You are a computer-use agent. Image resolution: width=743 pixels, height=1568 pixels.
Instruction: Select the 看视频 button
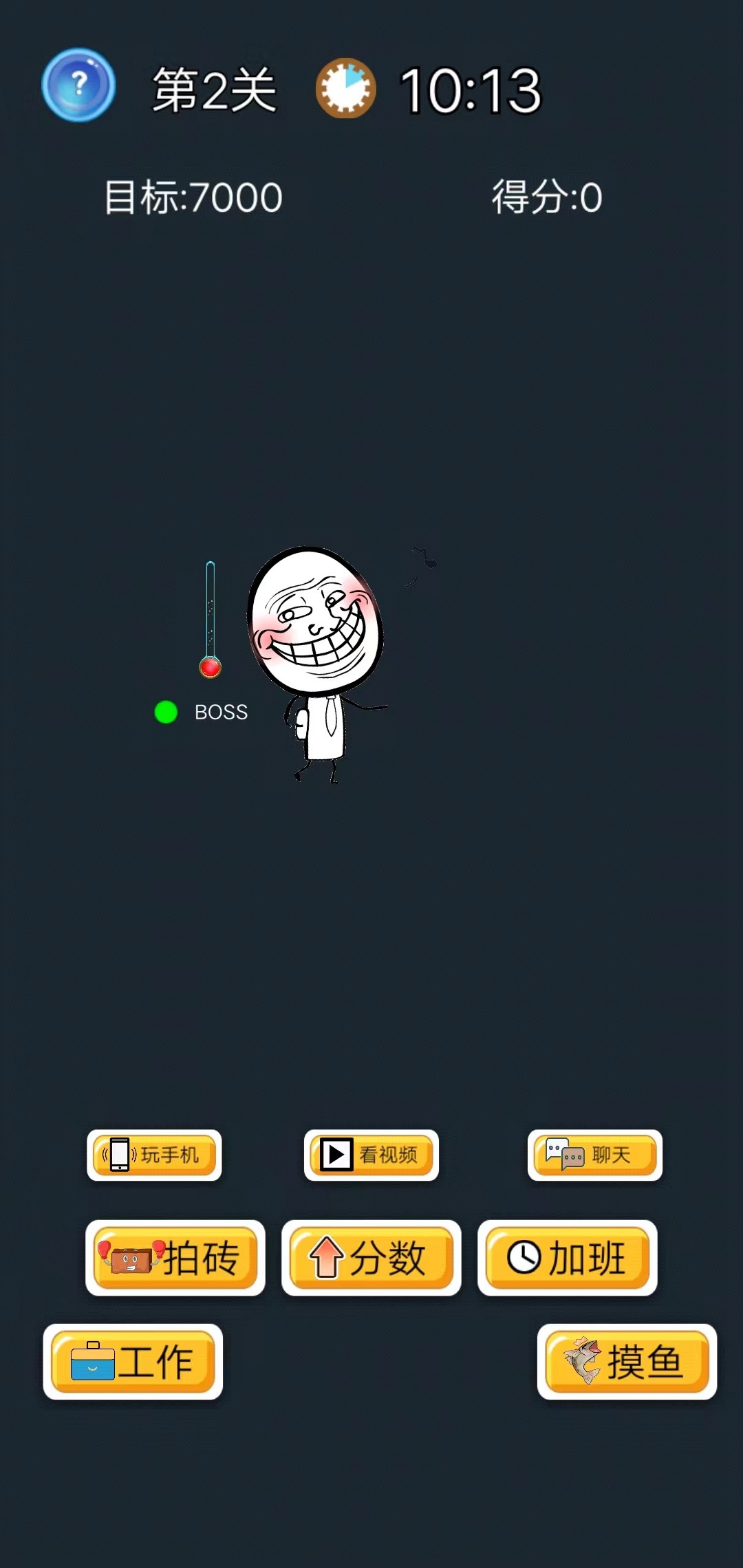(x=371, y=1155)
